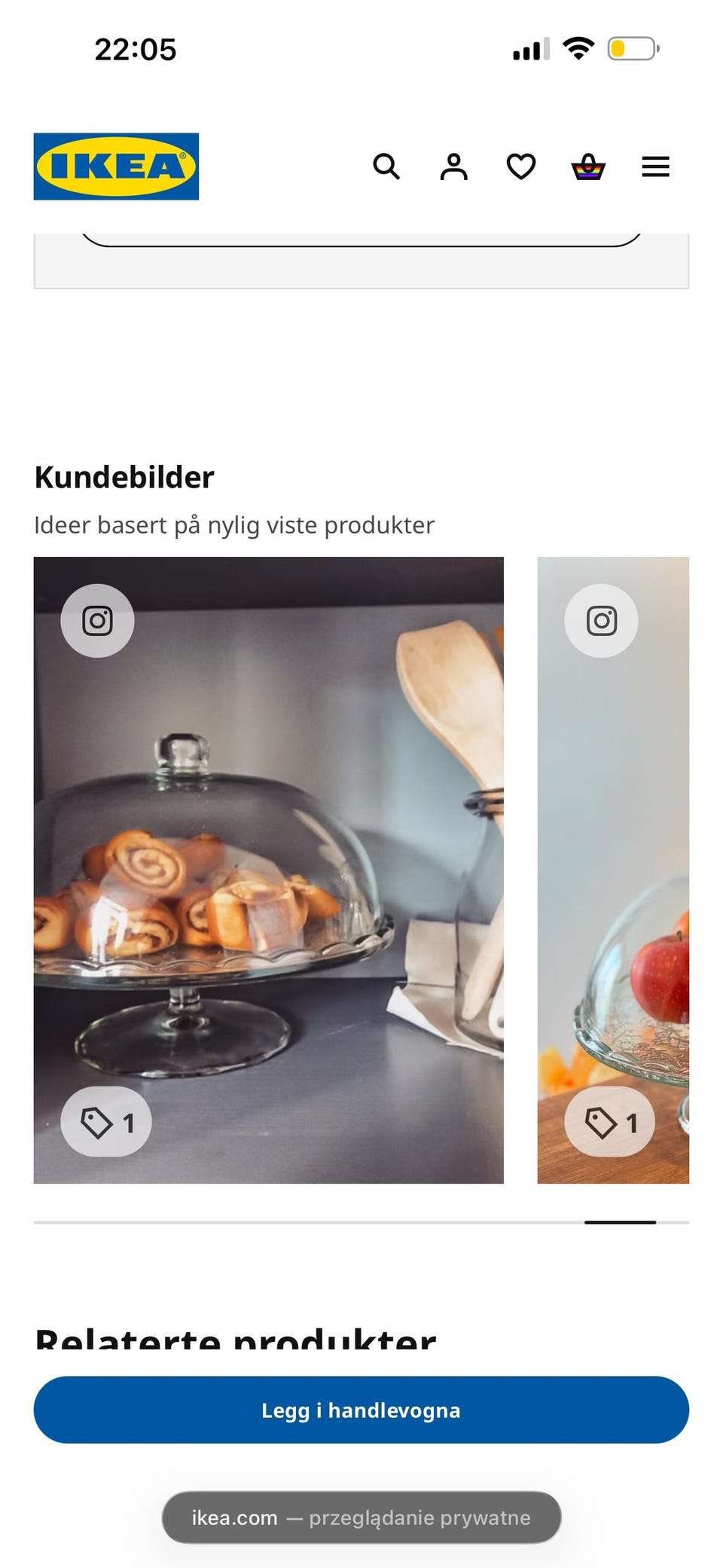Open the user profile icon
The image size is (723, 1568).
(x=454, y=167)
